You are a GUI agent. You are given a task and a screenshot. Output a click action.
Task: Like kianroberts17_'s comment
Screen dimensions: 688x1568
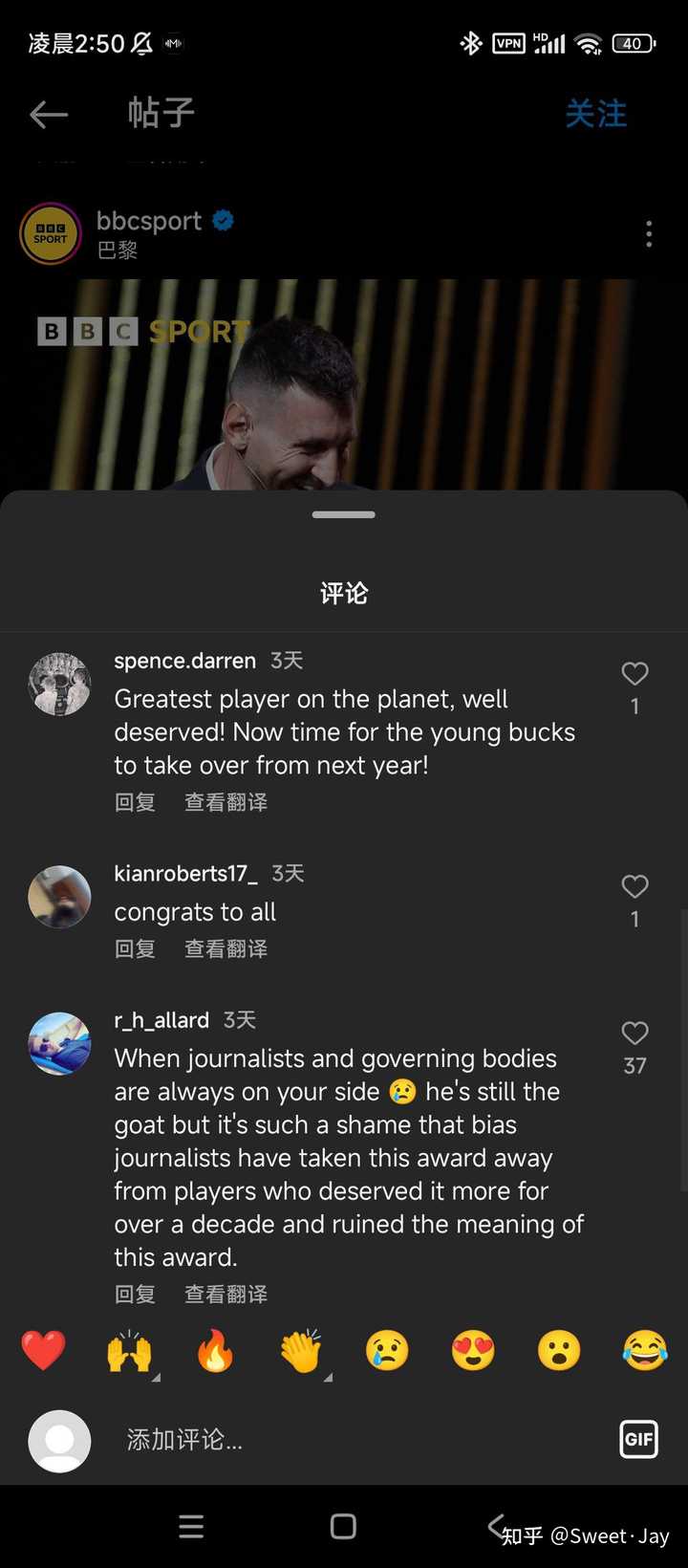(x=634, y=886)
